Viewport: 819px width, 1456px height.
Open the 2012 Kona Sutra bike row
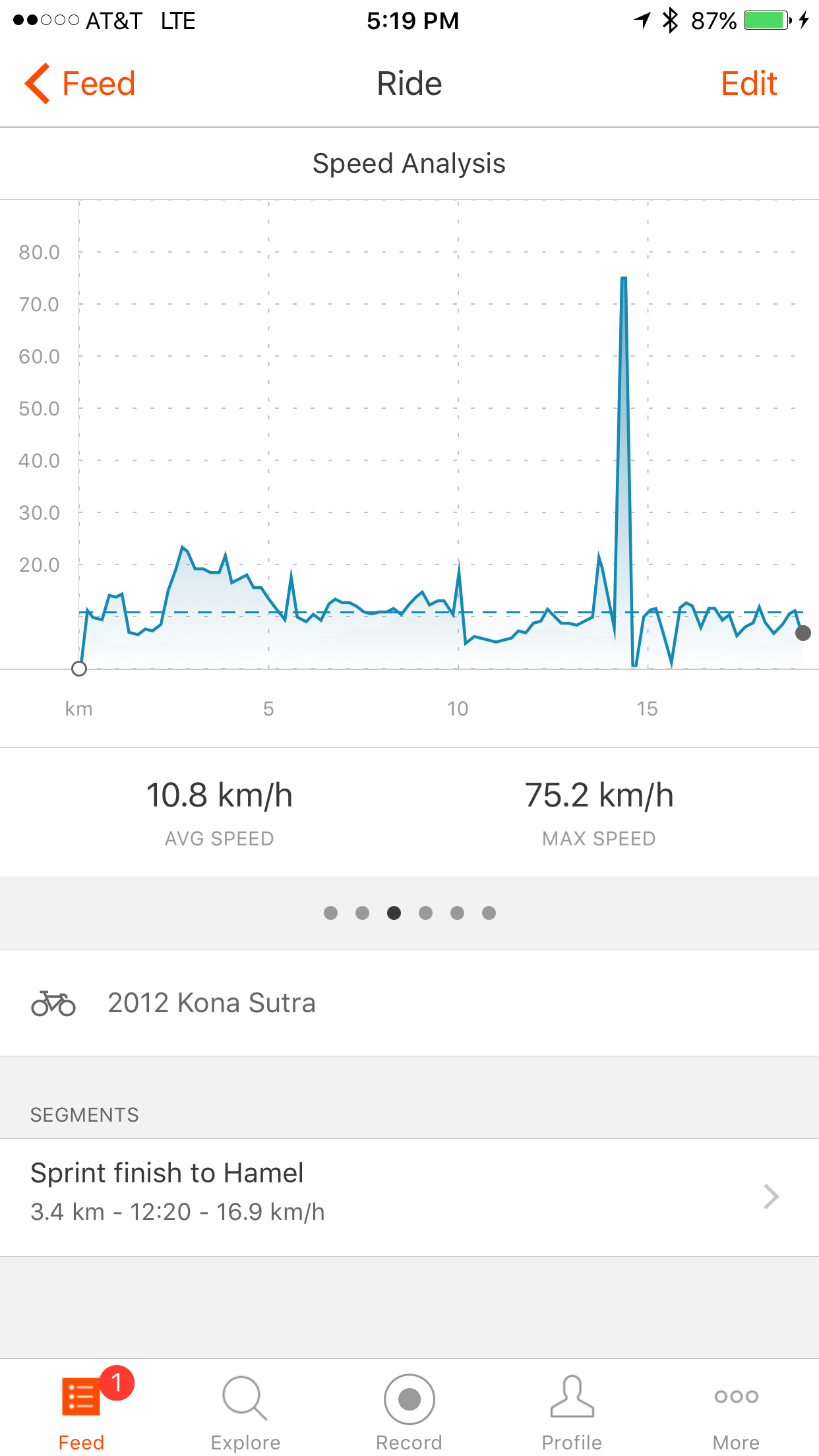tap(409, 1003)
